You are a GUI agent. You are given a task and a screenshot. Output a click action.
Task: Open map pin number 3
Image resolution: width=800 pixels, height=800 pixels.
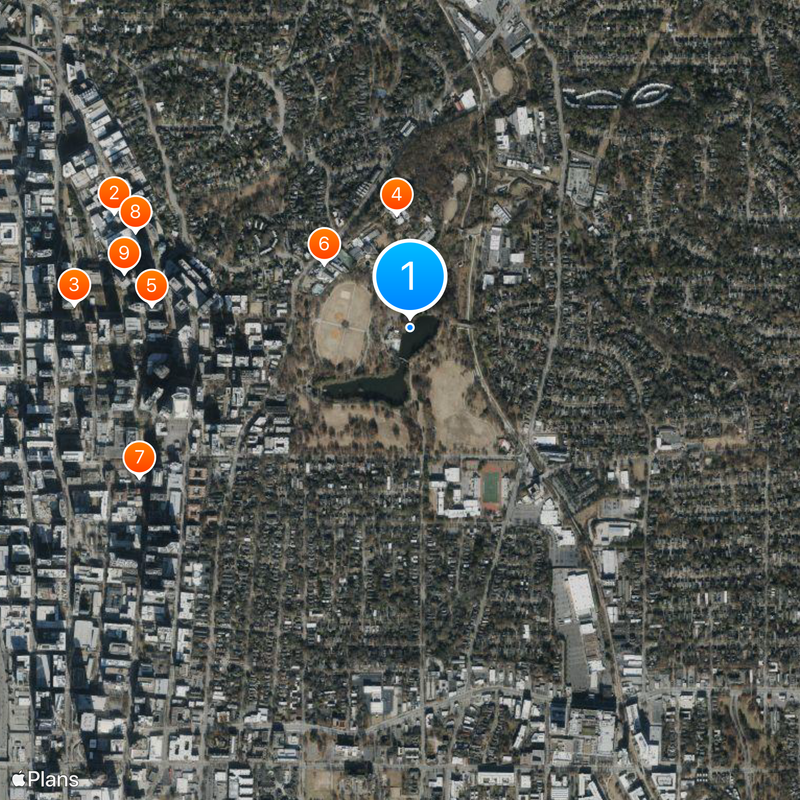coord(73,284)
